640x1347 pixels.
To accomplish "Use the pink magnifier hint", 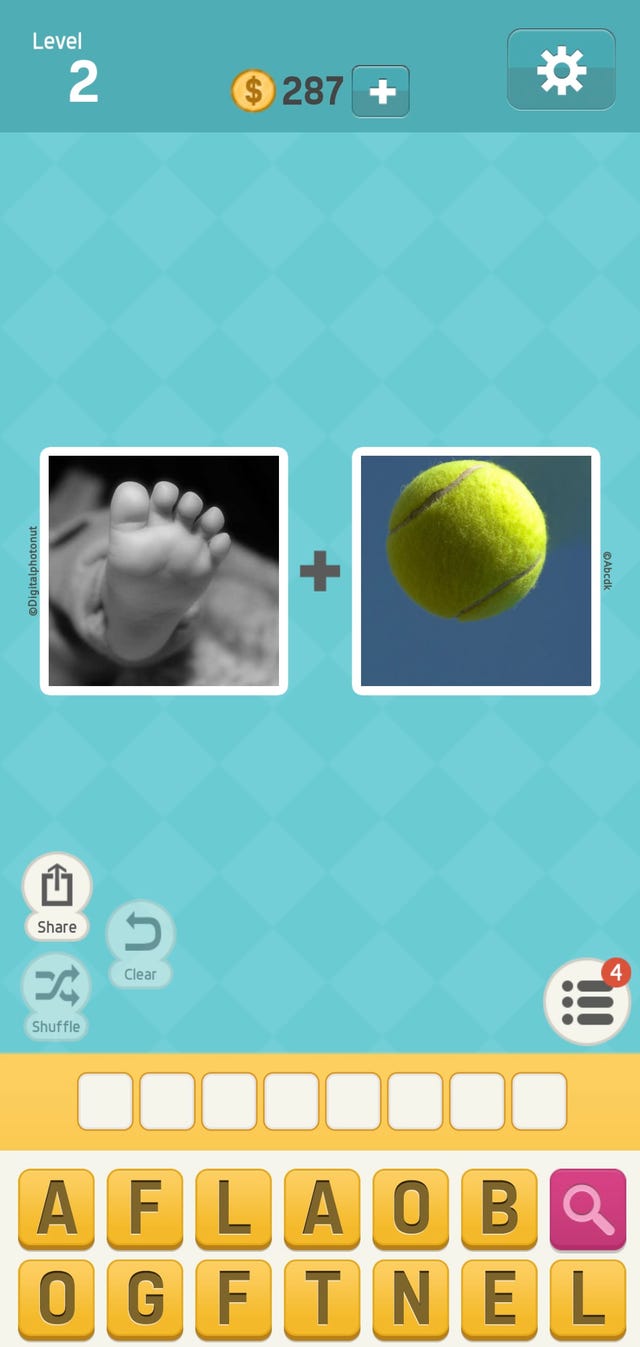I will [587, 1208].
